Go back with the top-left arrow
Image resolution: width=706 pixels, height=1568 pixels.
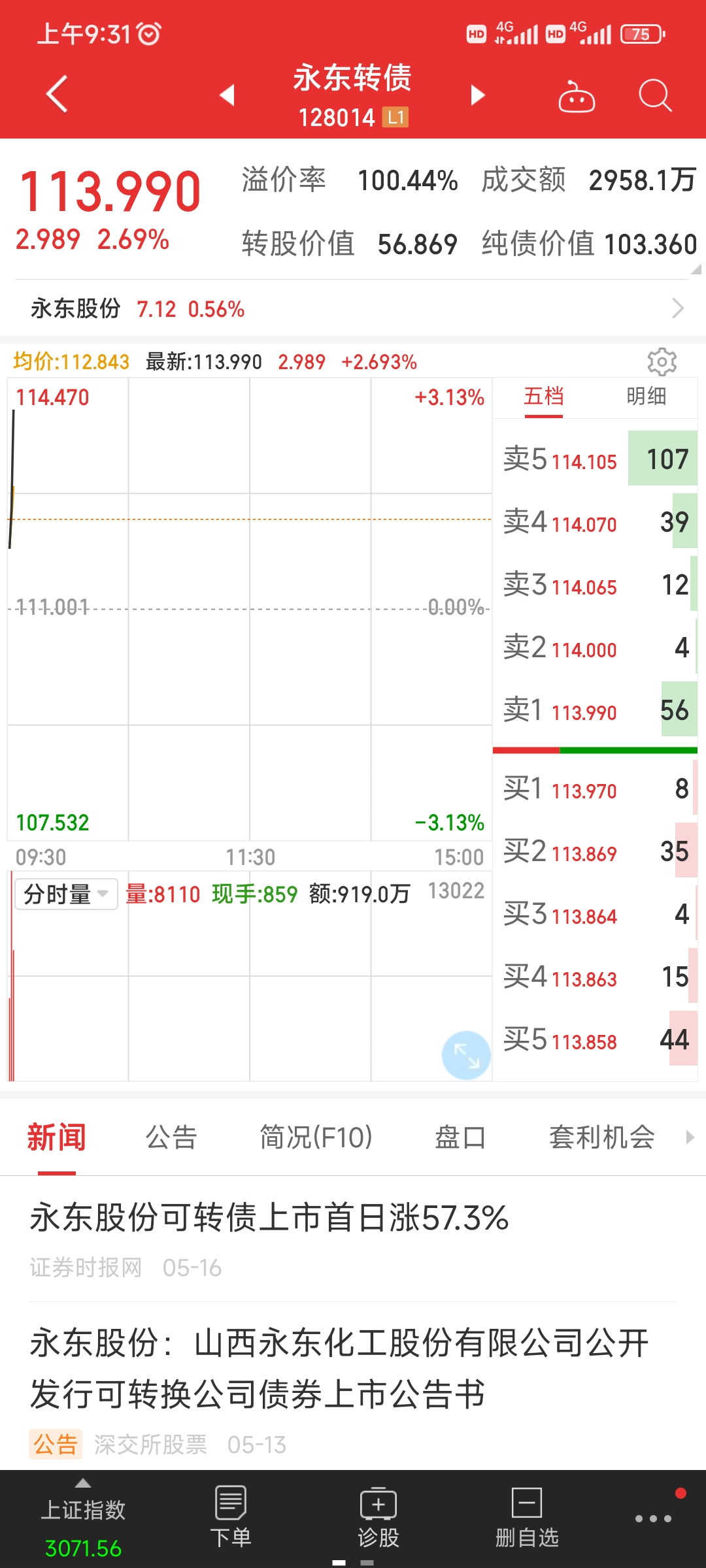coord(58,94)
